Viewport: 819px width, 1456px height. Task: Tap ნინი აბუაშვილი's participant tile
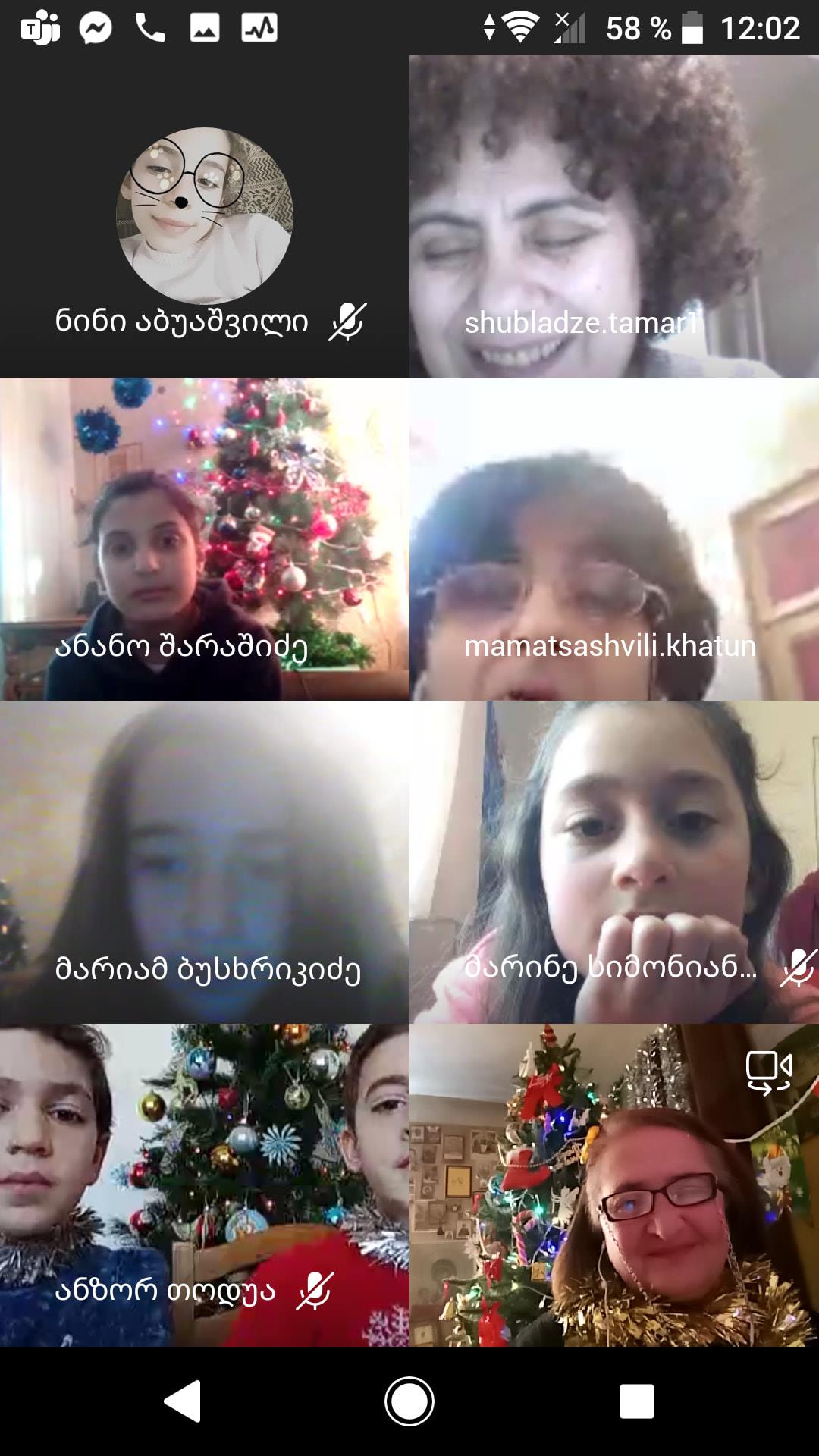tap(205, 216)
